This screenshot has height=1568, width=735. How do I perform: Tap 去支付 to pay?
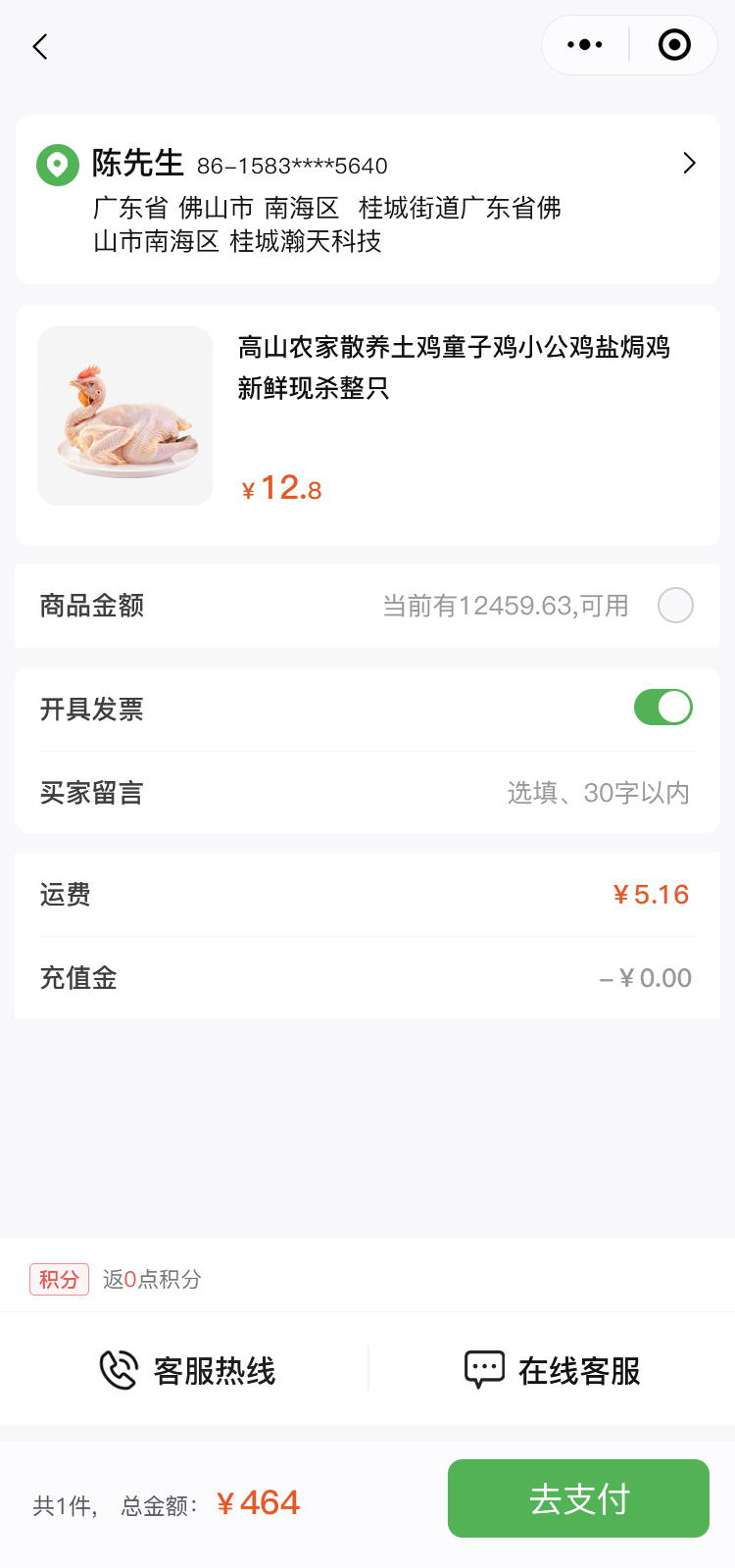click(x=578, y=1498)
